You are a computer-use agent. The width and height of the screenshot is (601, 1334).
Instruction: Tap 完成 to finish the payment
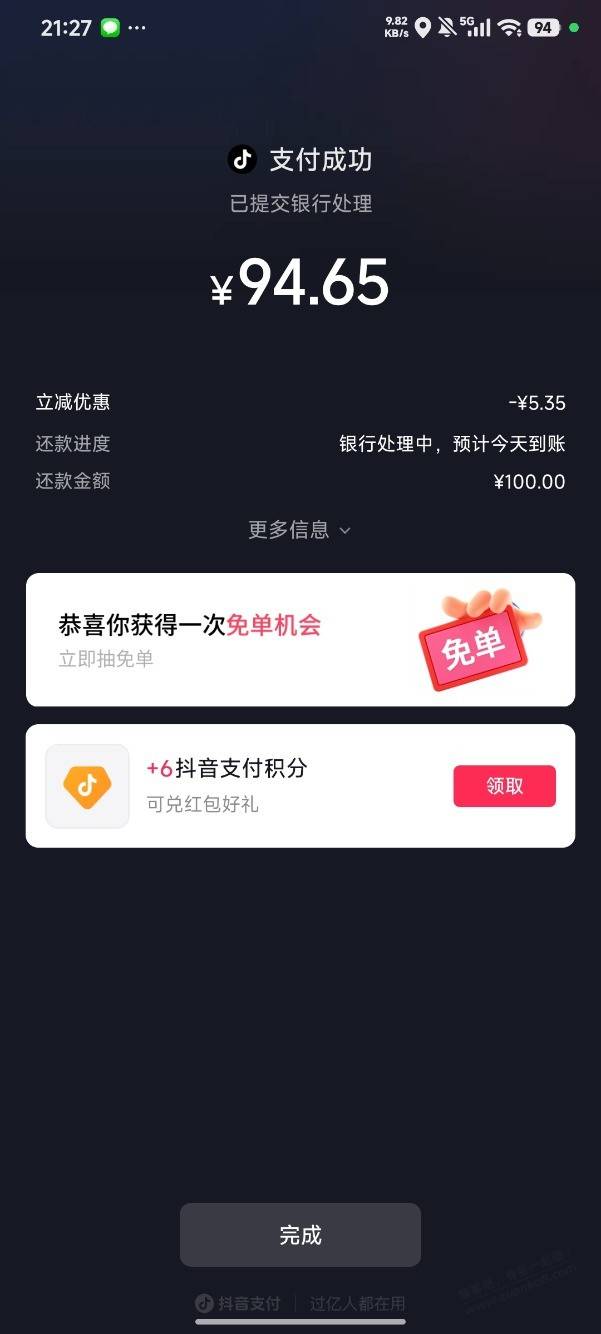[x=300, y=1235]
